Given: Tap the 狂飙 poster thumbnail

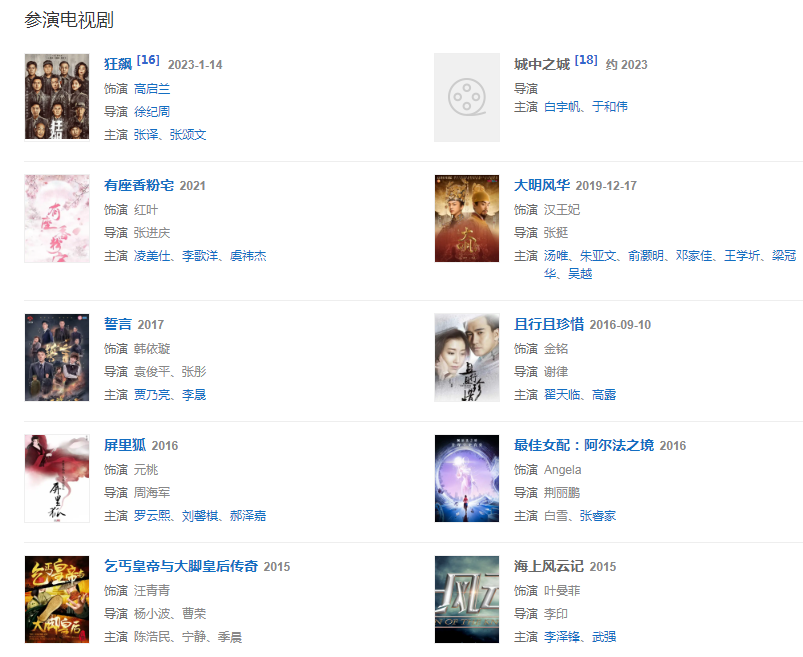Looking at the screenshot, I should (57, 96).
